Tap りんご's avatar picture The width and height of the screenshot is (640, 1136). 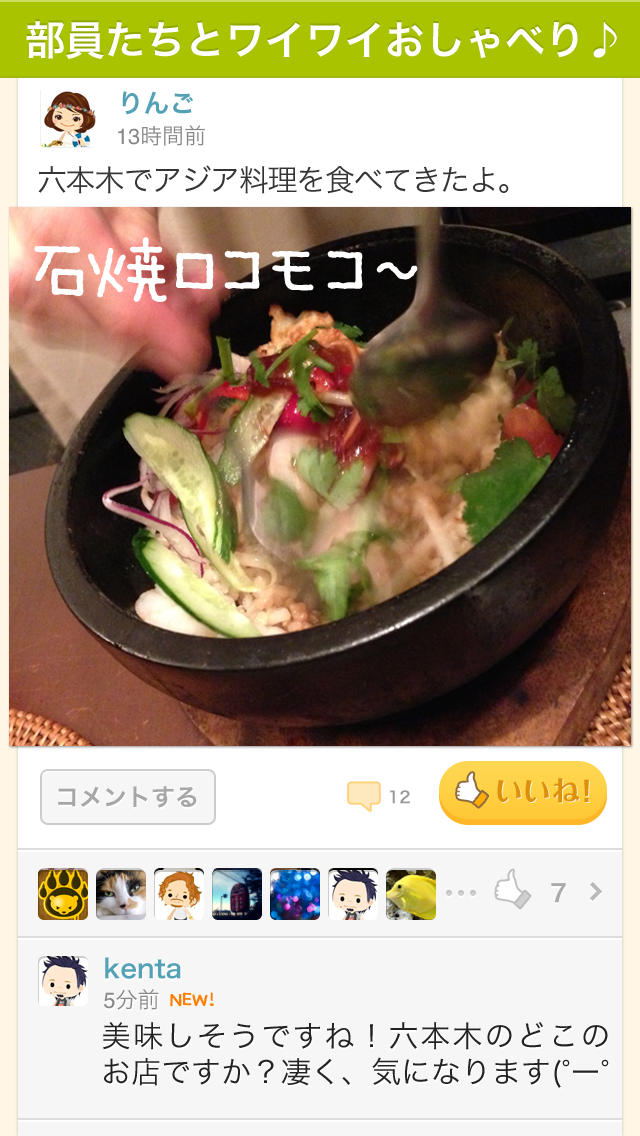[67, 118]
